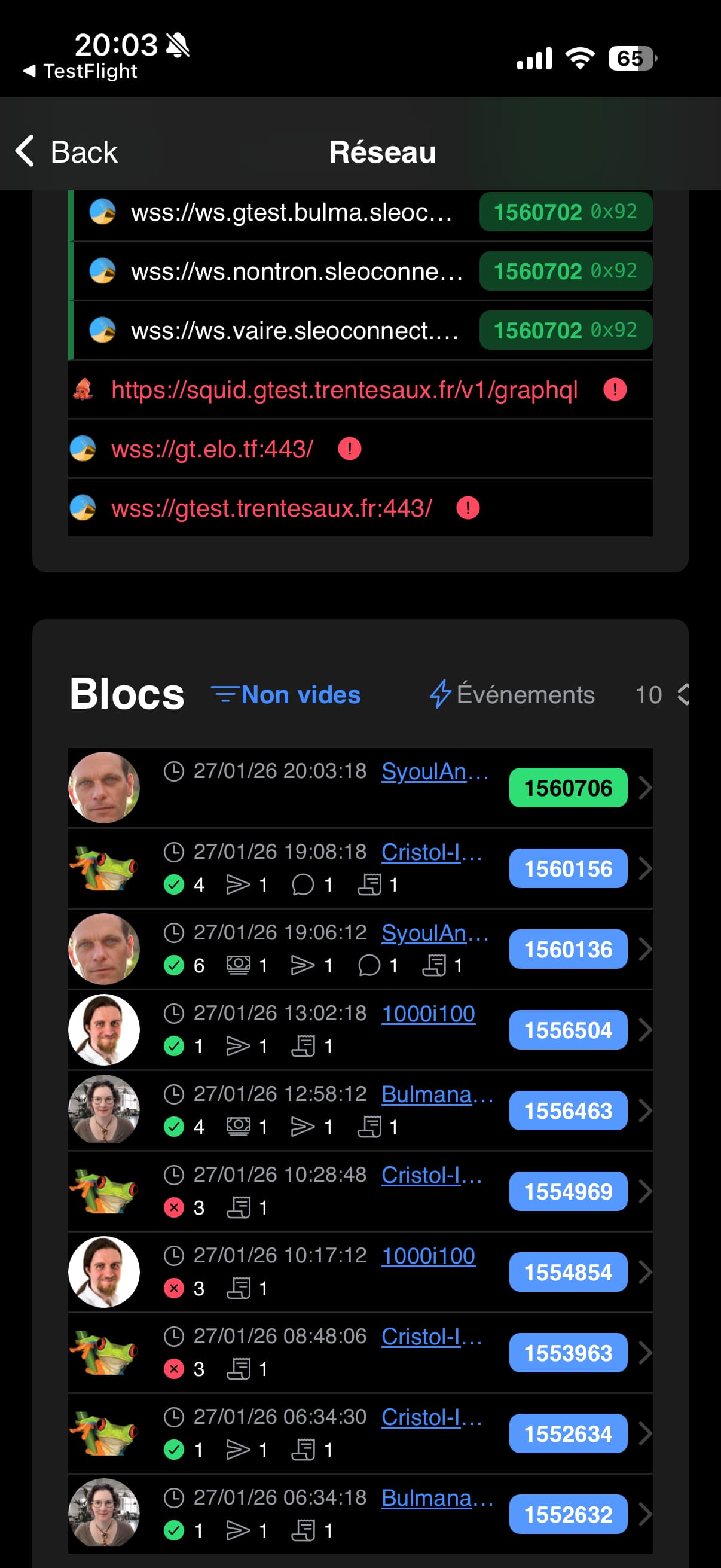Open block 1560706

(568, 788)
